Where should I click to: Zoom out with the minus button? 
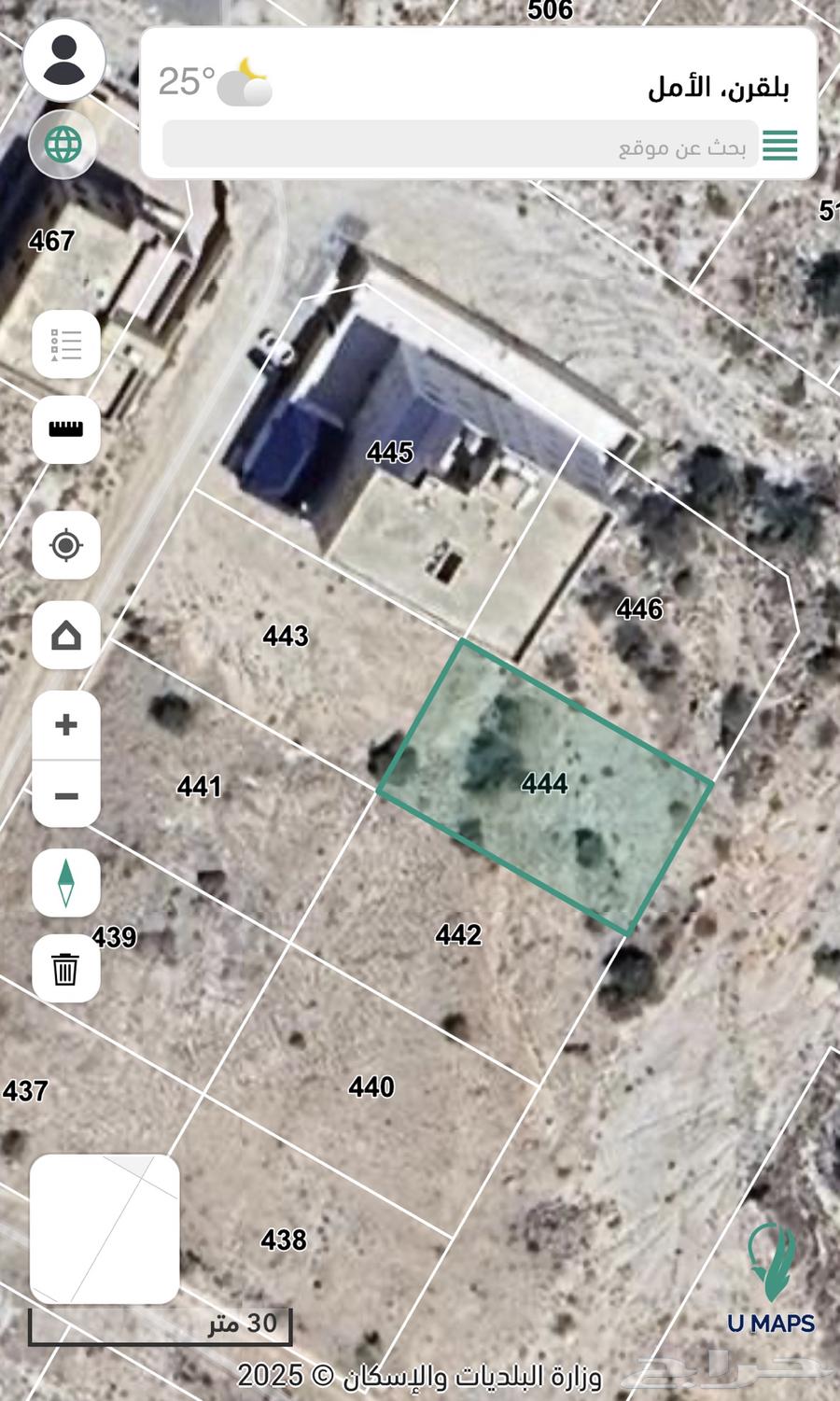point(65,795)
